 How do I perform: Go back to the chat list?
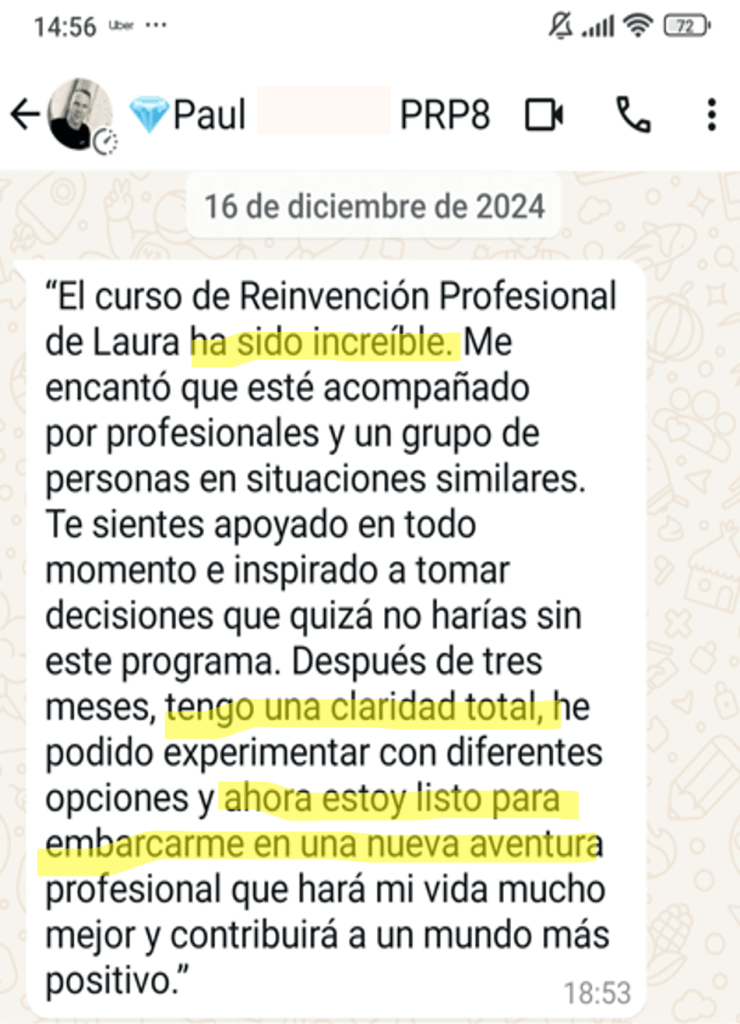point(22,116)
